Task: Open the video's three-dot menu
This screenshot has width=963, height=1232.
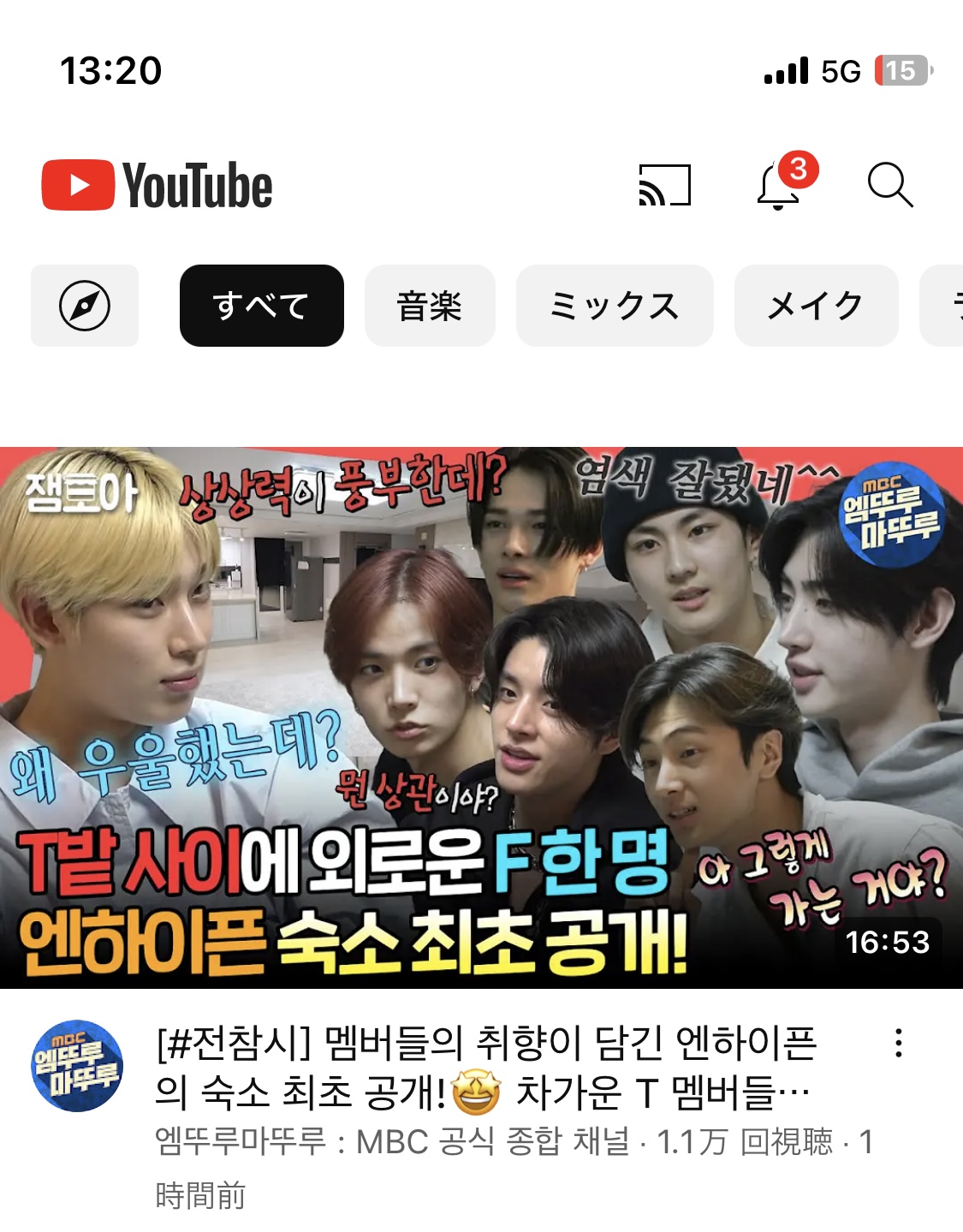Action: 898,1043
